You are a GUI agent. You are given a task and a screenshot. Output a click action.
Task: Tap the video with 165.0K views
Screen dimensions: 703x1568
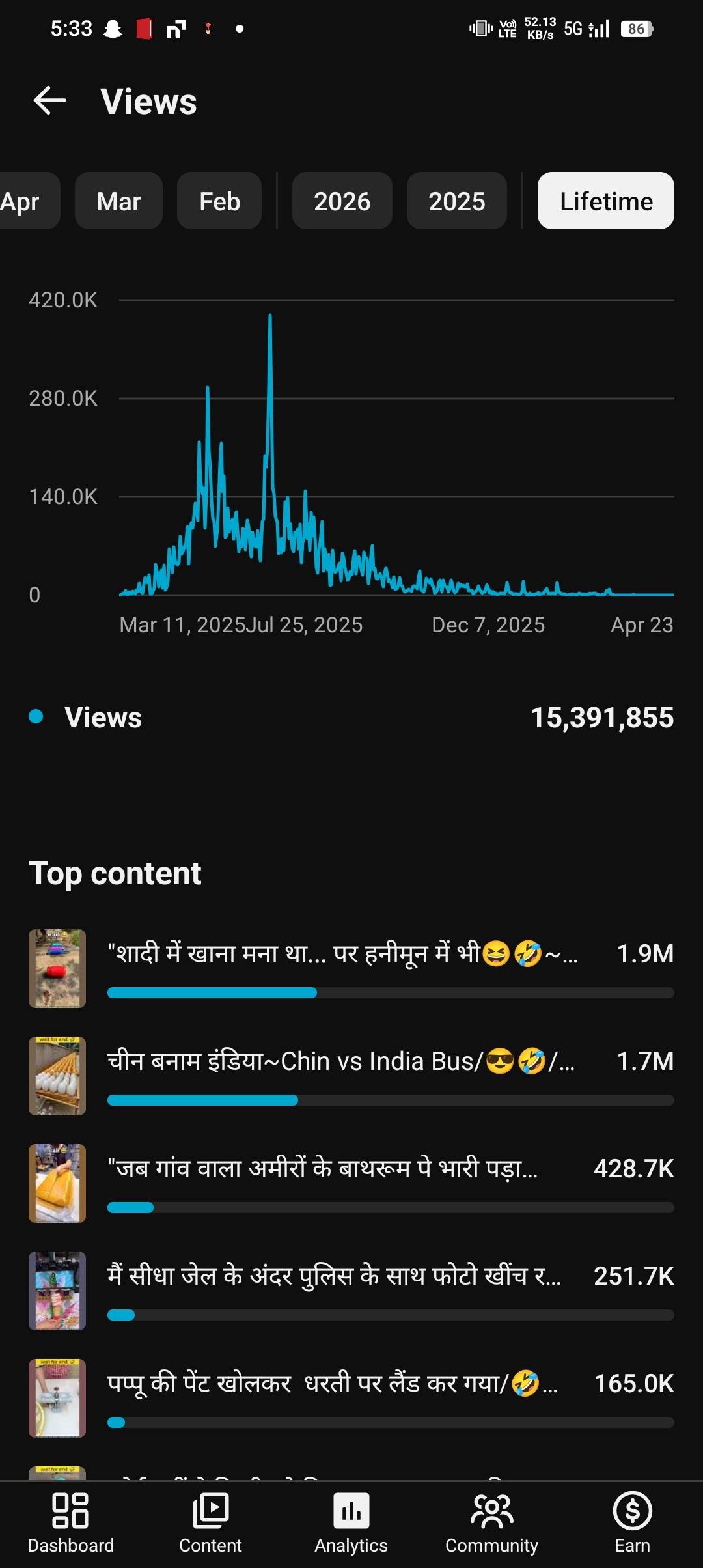(351, 1398)
